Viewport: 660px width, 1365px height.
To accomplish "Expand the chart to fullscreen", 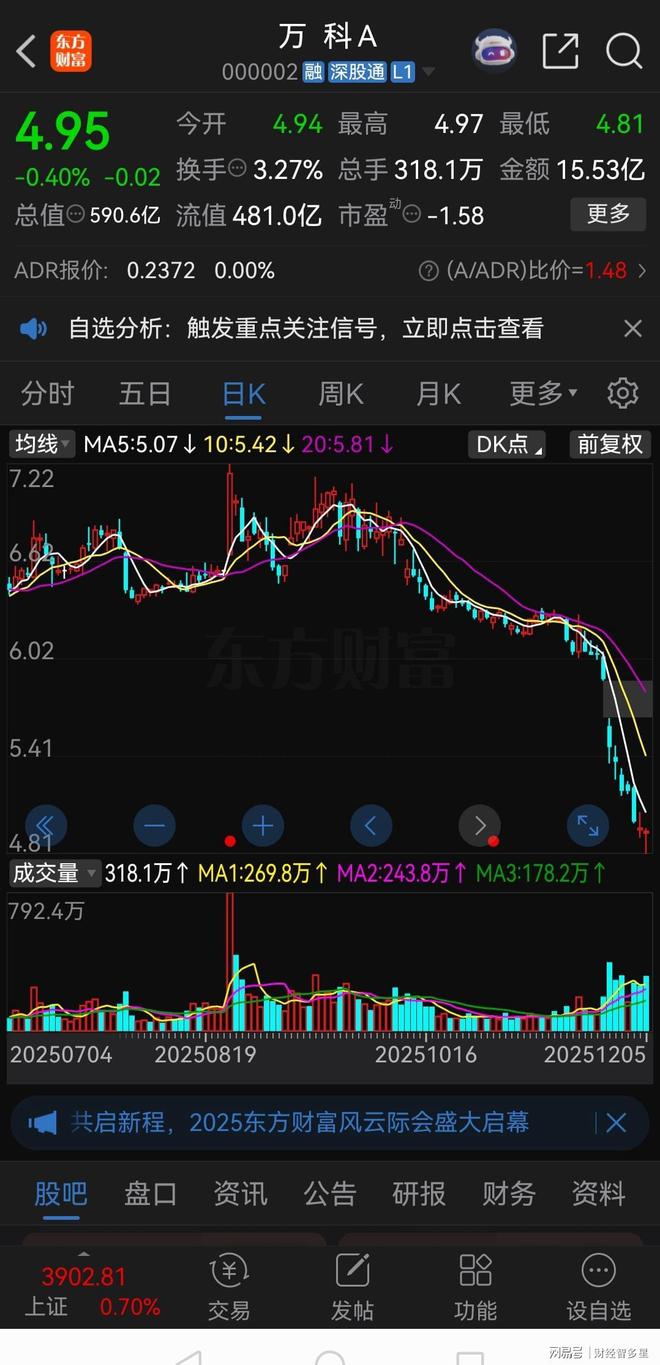I will [587, 826].
